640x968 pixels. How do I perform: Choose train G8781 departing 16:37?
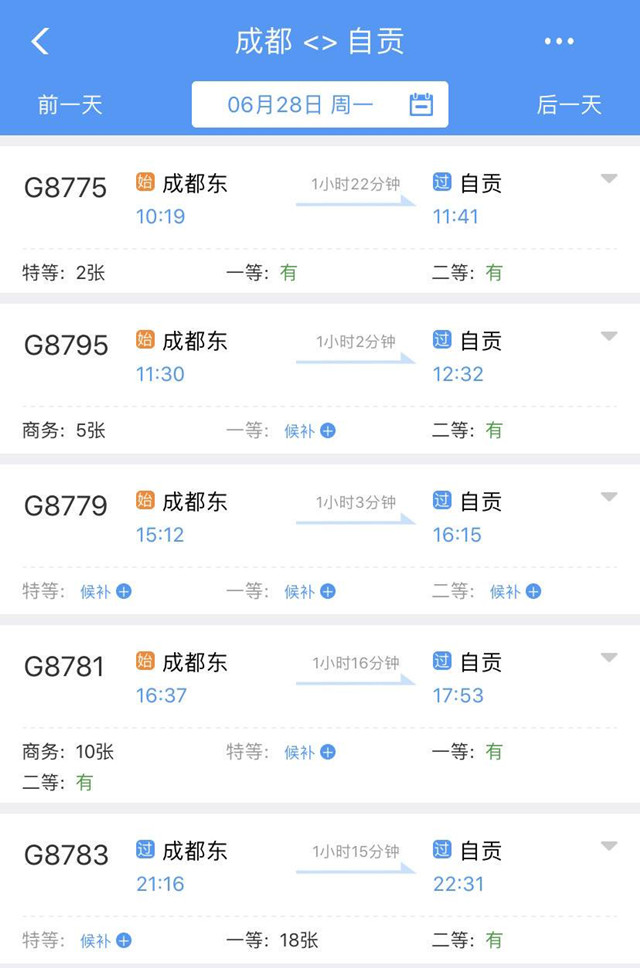pyautogui.click(x=65, y=666)
